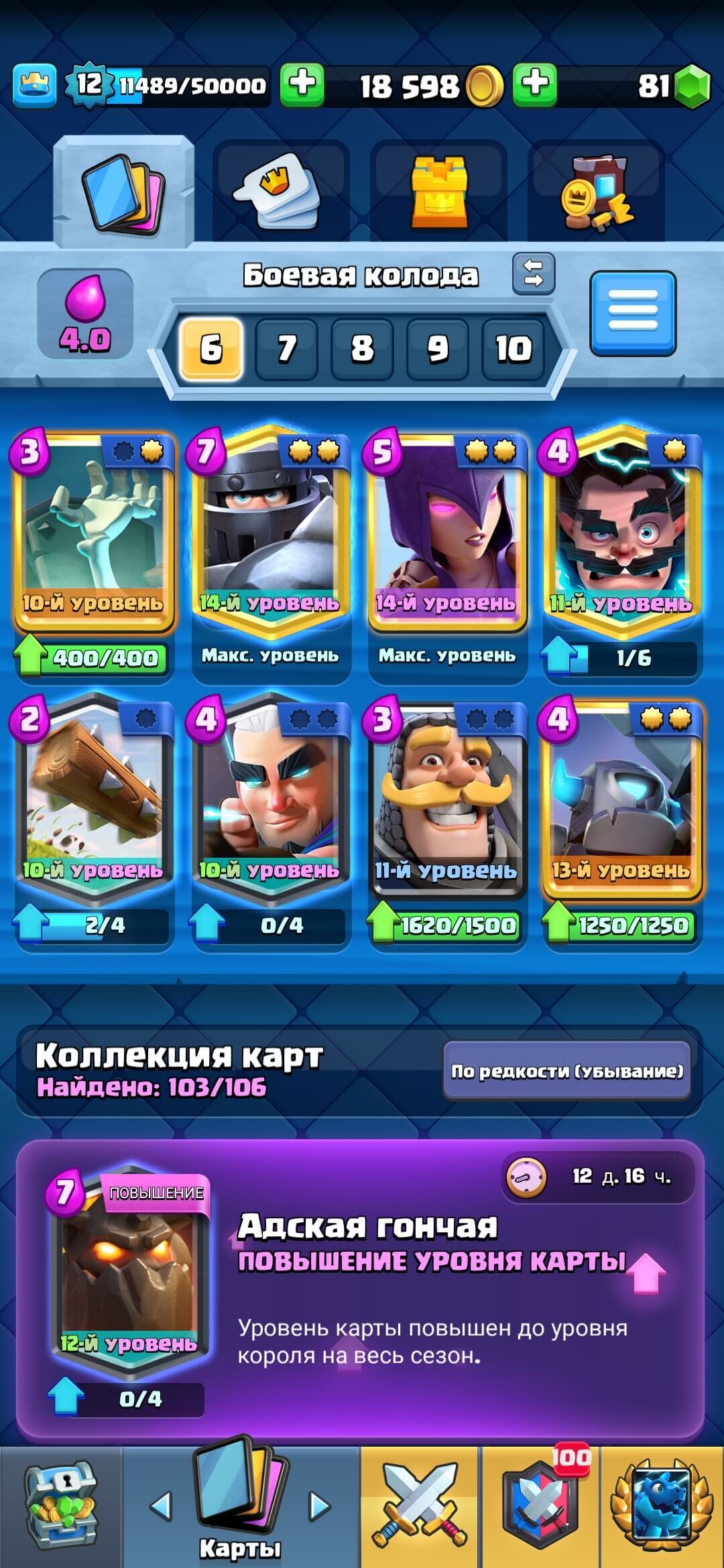Switch to the tower troops tab

click(x=438, y=190)
